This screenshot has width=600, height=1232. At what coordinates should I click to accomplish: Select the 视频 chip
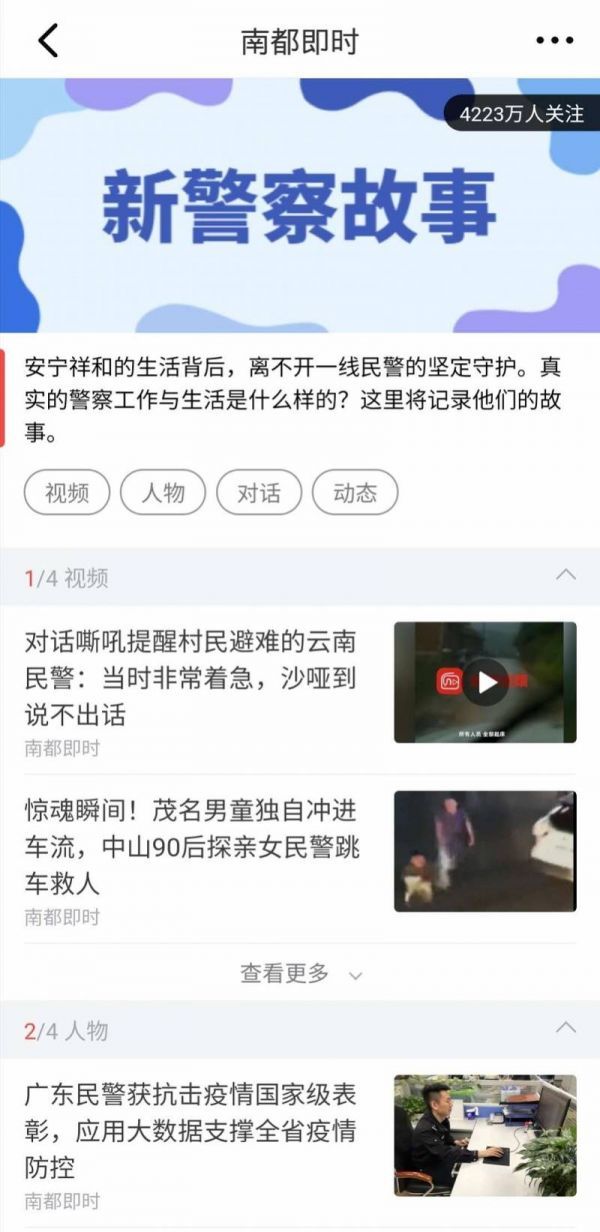pyautogui.click(x=67, y=493)
